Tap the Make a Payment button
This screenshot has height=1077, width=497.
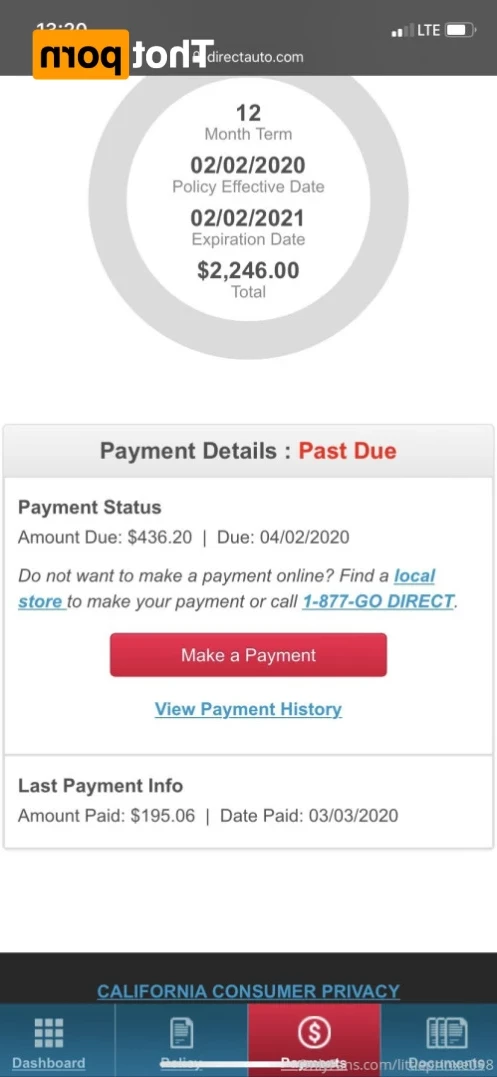248,655
